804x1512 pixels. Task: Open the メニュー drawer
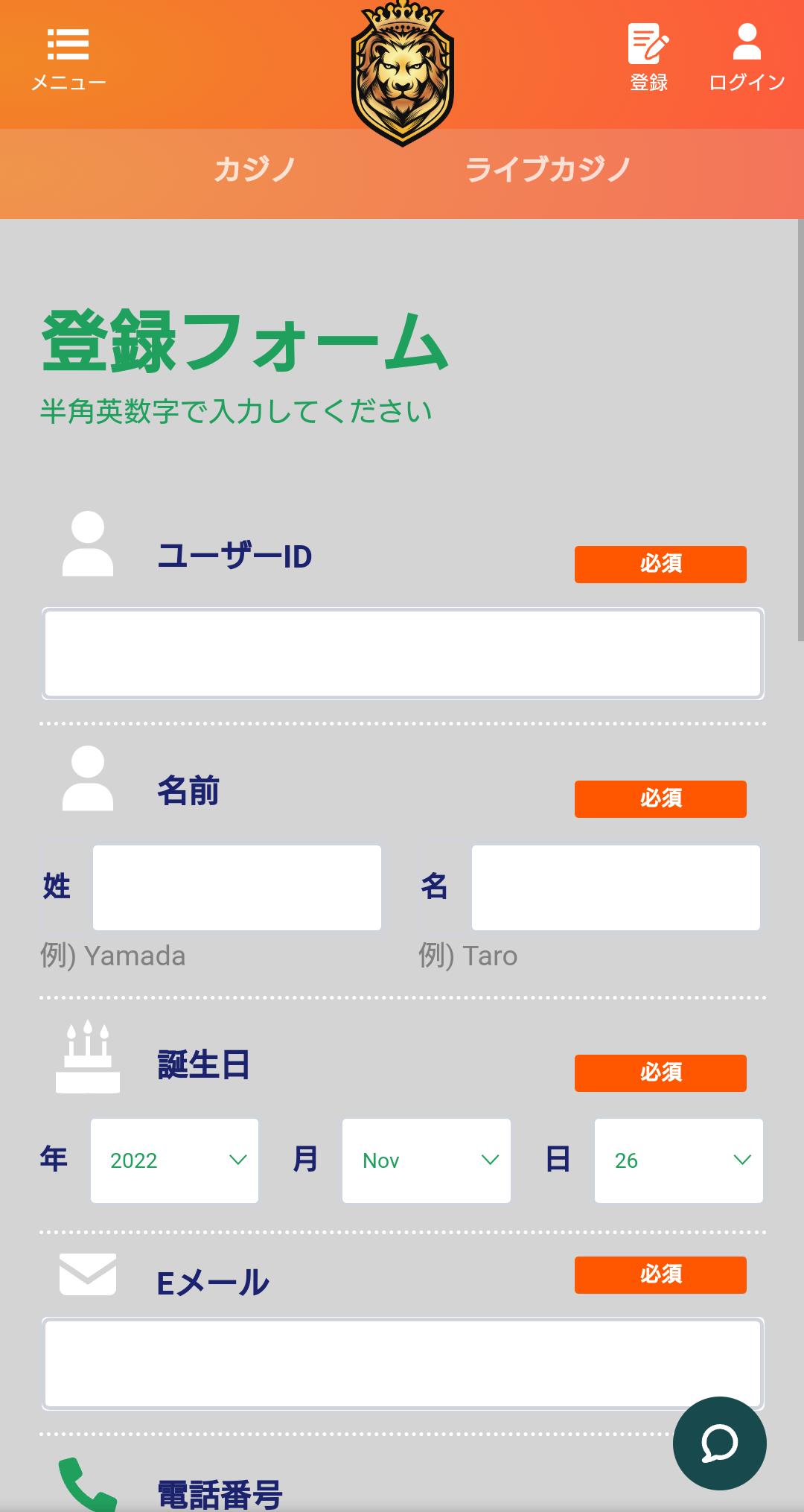68,60
